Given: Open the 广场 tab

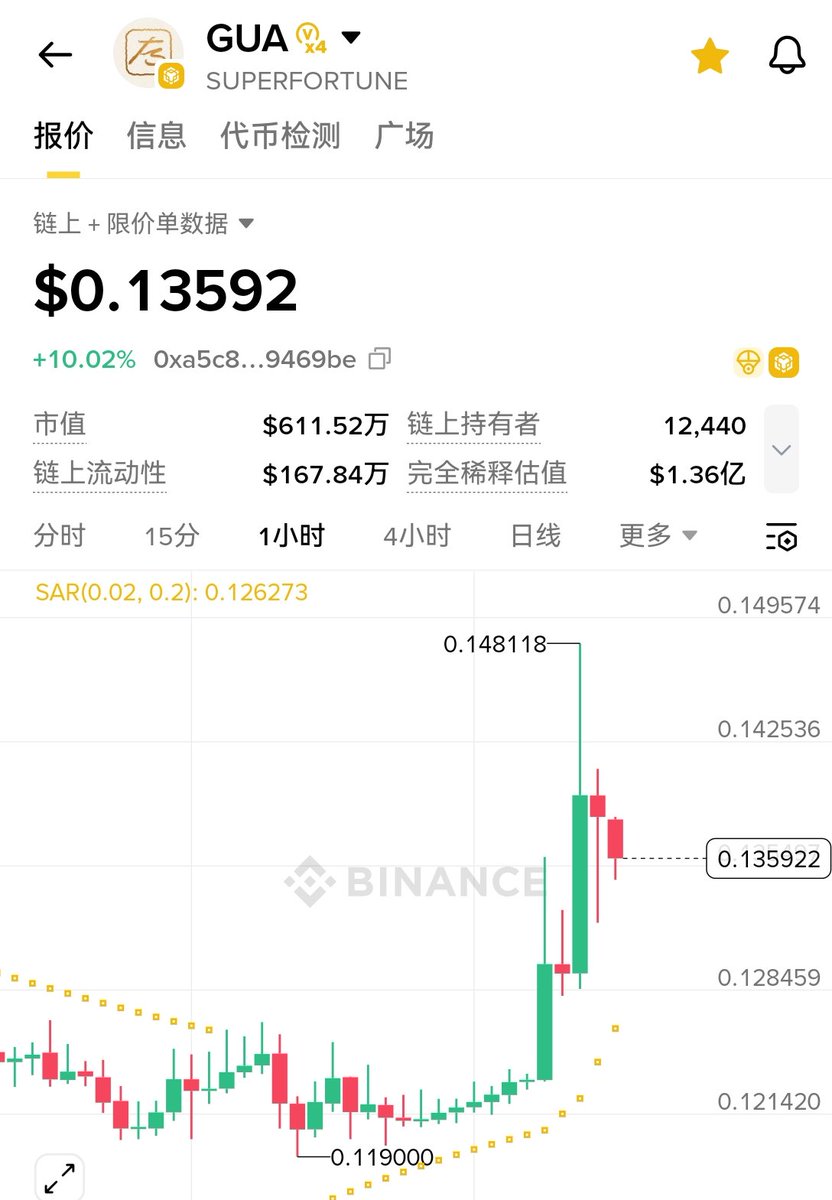Looking at the screenshot, I should (x=404, y=136).
